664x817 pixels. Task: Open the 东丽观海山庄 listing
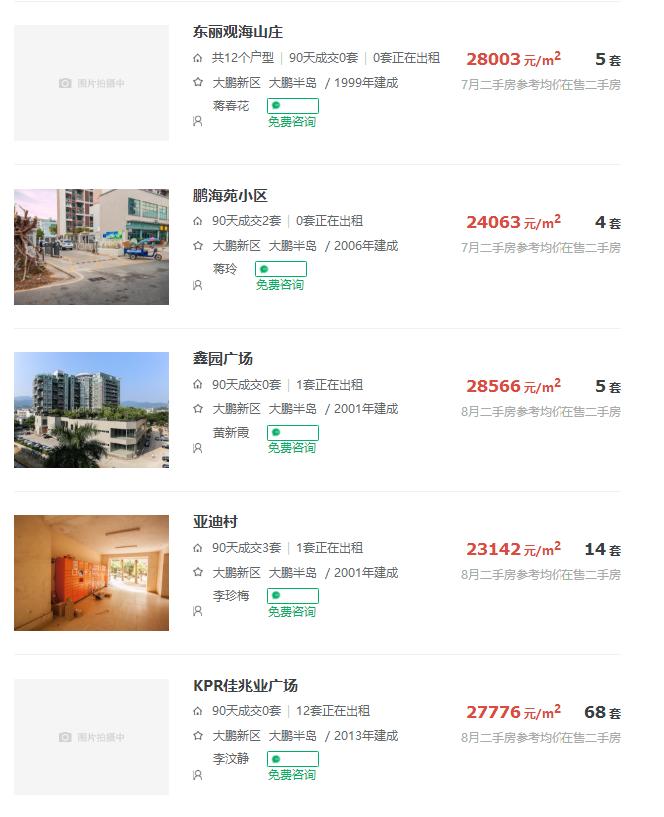238,32
